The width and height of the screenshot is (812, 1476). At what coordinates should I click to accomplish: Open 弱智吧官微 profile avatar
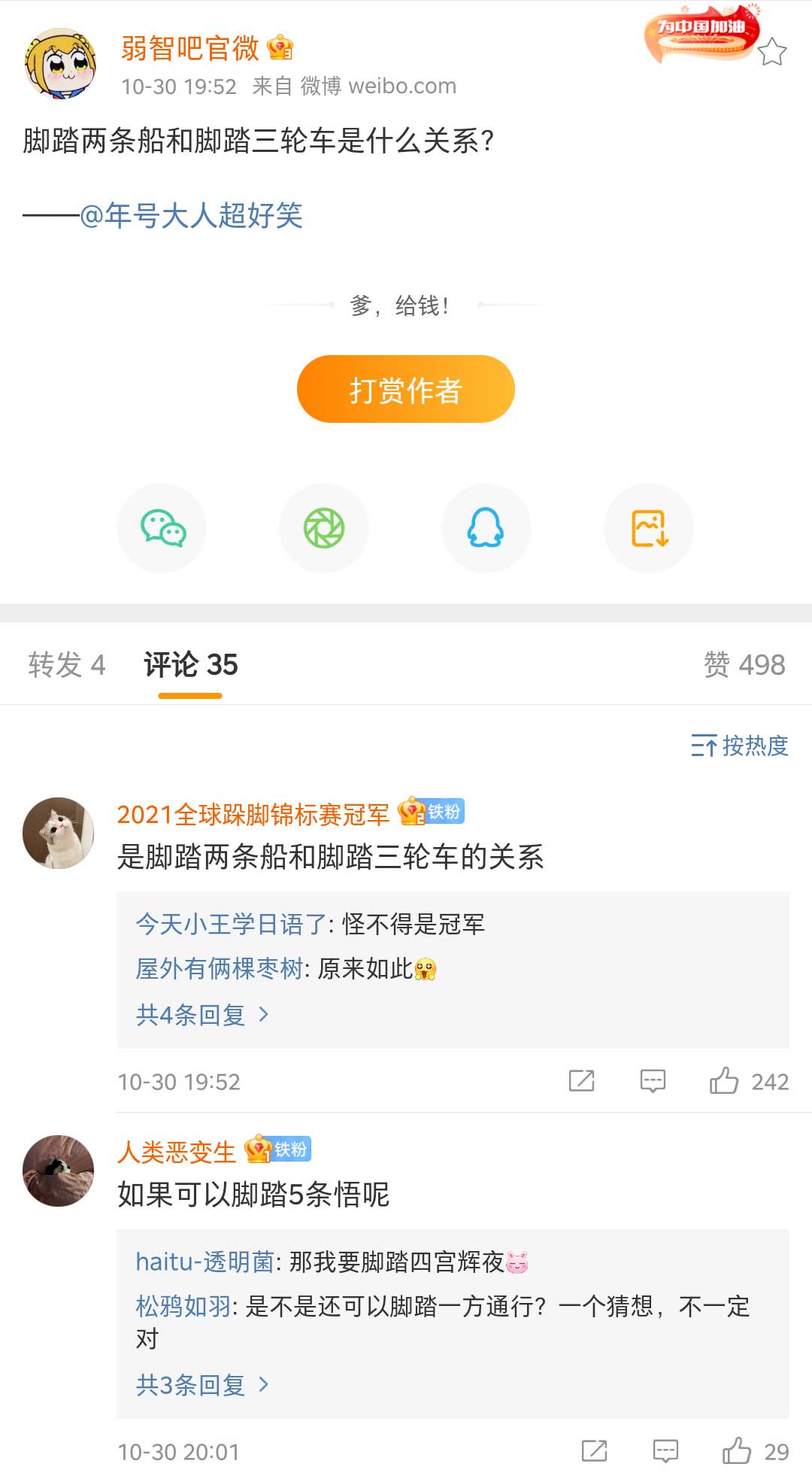(x=60, y=65)
